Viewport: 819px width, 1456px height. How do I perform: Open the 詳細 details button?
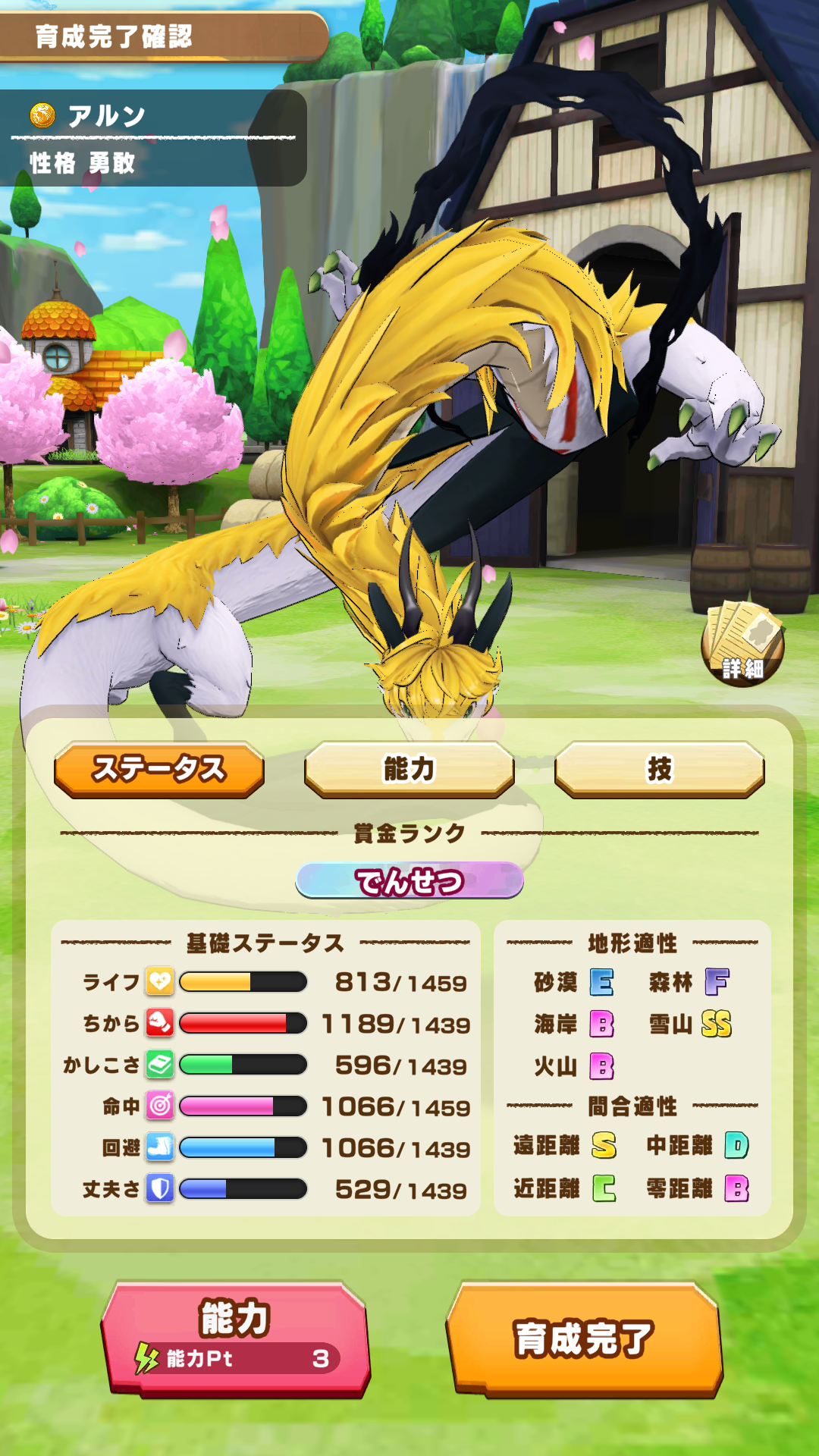[742, 645]
